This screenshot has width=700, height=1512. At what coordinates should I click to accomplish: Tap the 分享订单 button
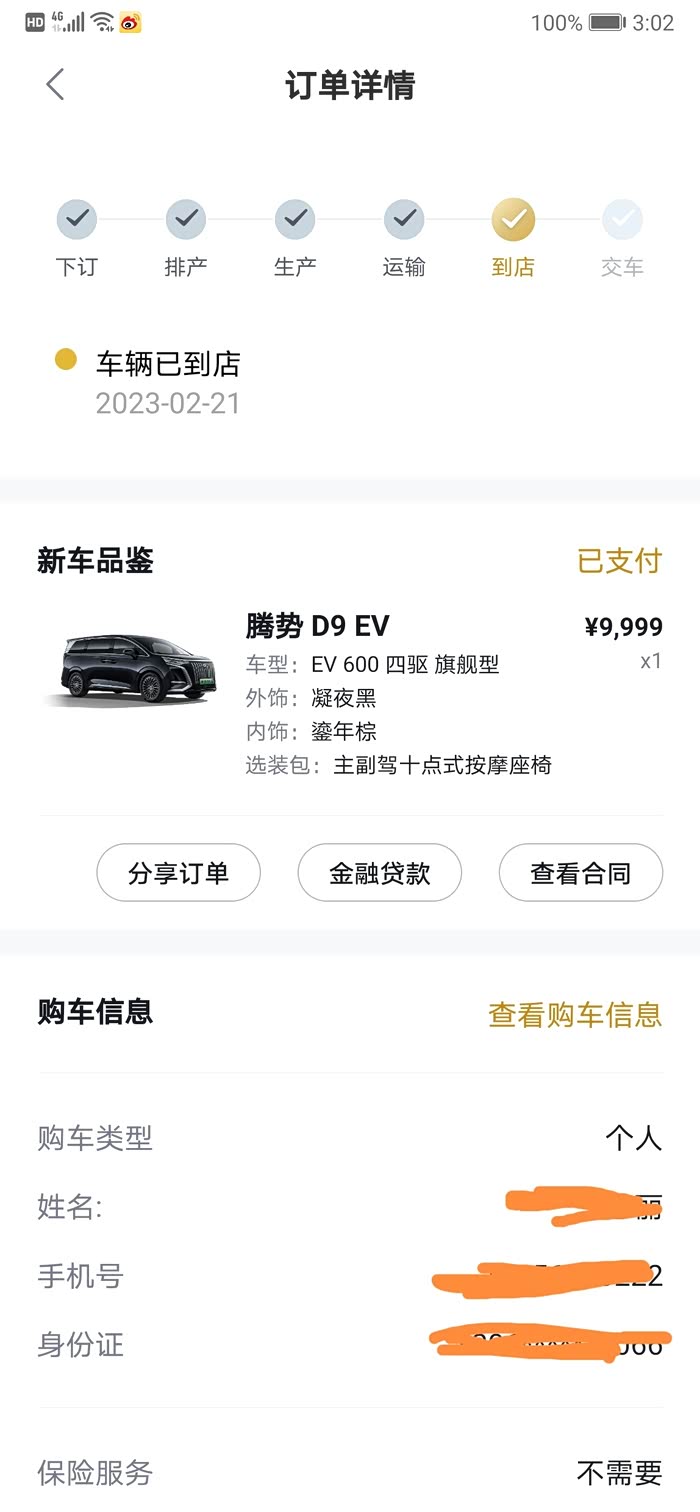tap(178, 873)
